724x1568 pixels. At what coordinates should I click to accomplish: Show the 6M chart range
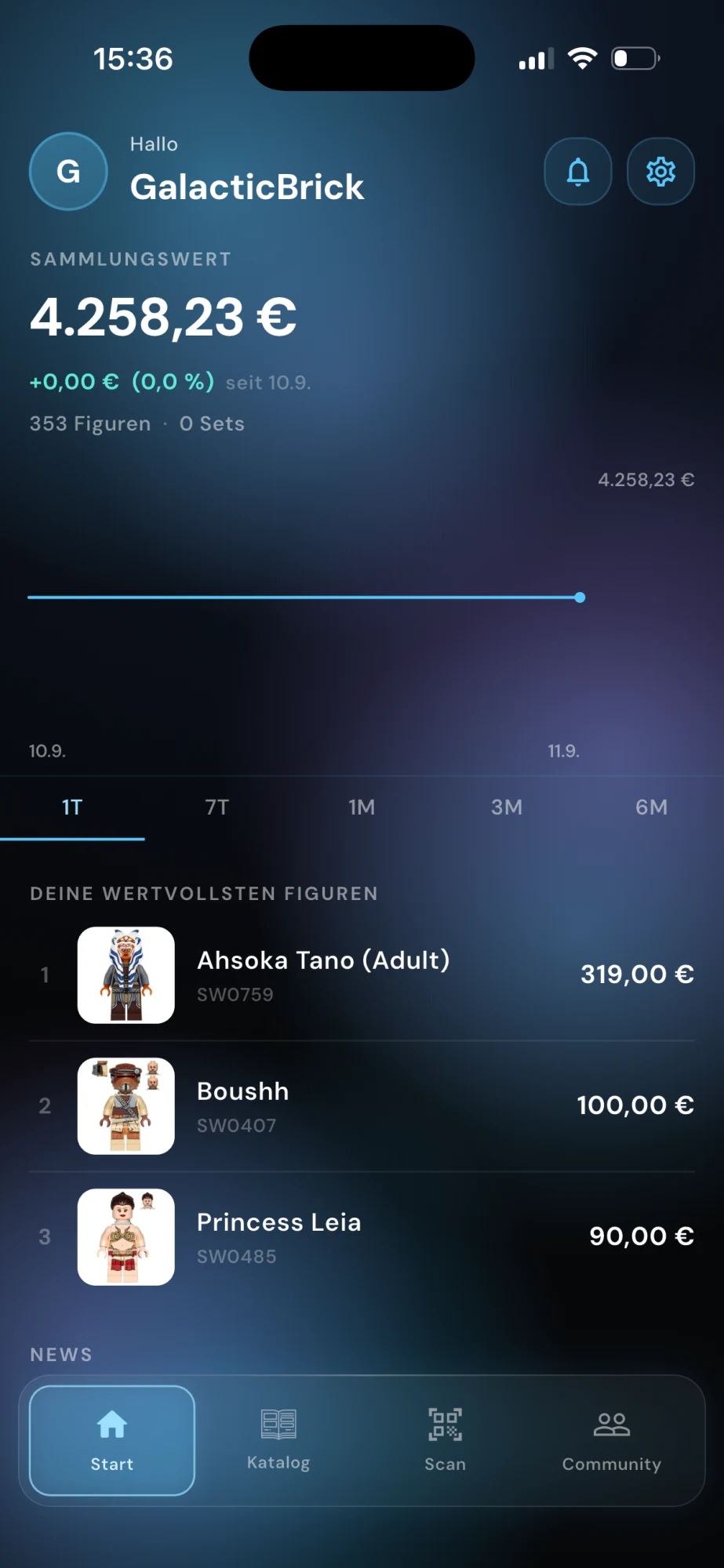pyautogui.click(x=651, y=808)
